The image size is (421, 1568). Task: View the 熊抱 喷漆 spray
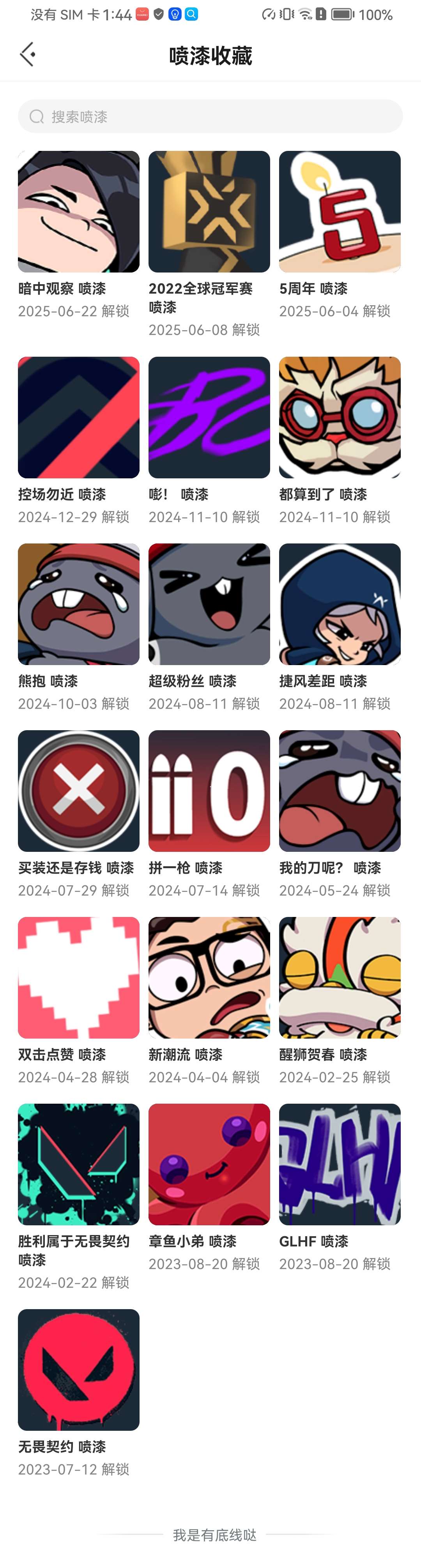(x=78, y=604)
